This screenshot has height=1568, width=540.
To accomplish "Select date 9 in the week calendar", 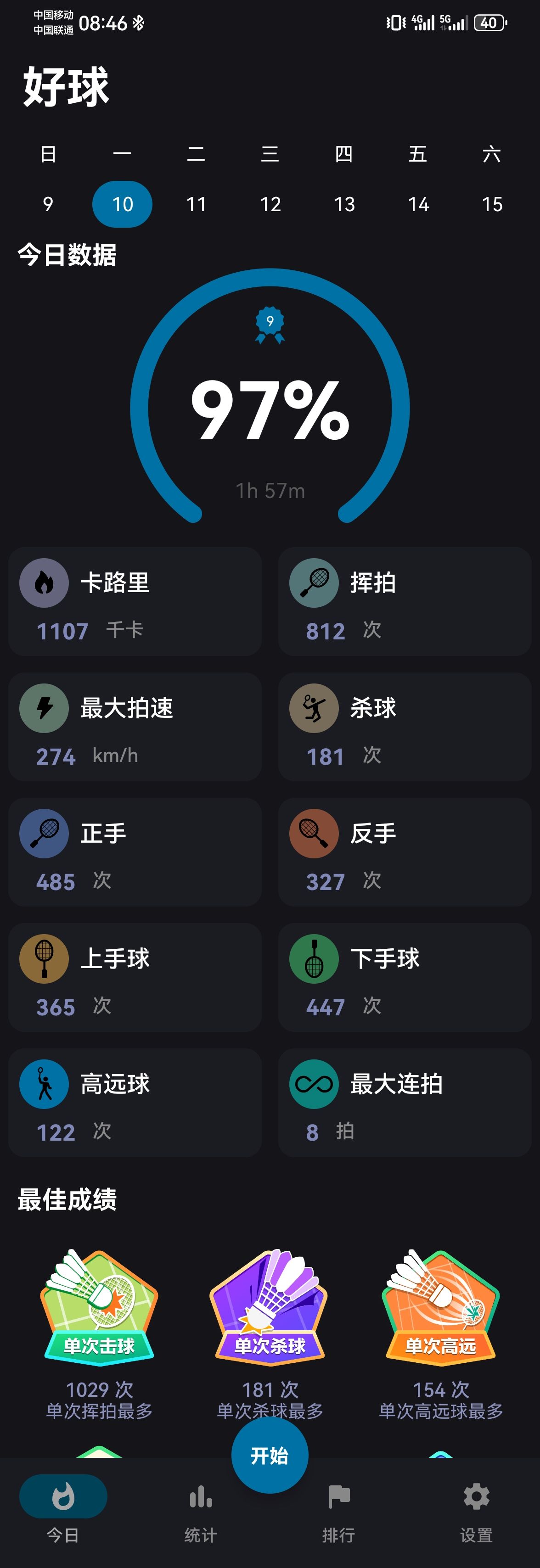I will (x=48, y=204).
